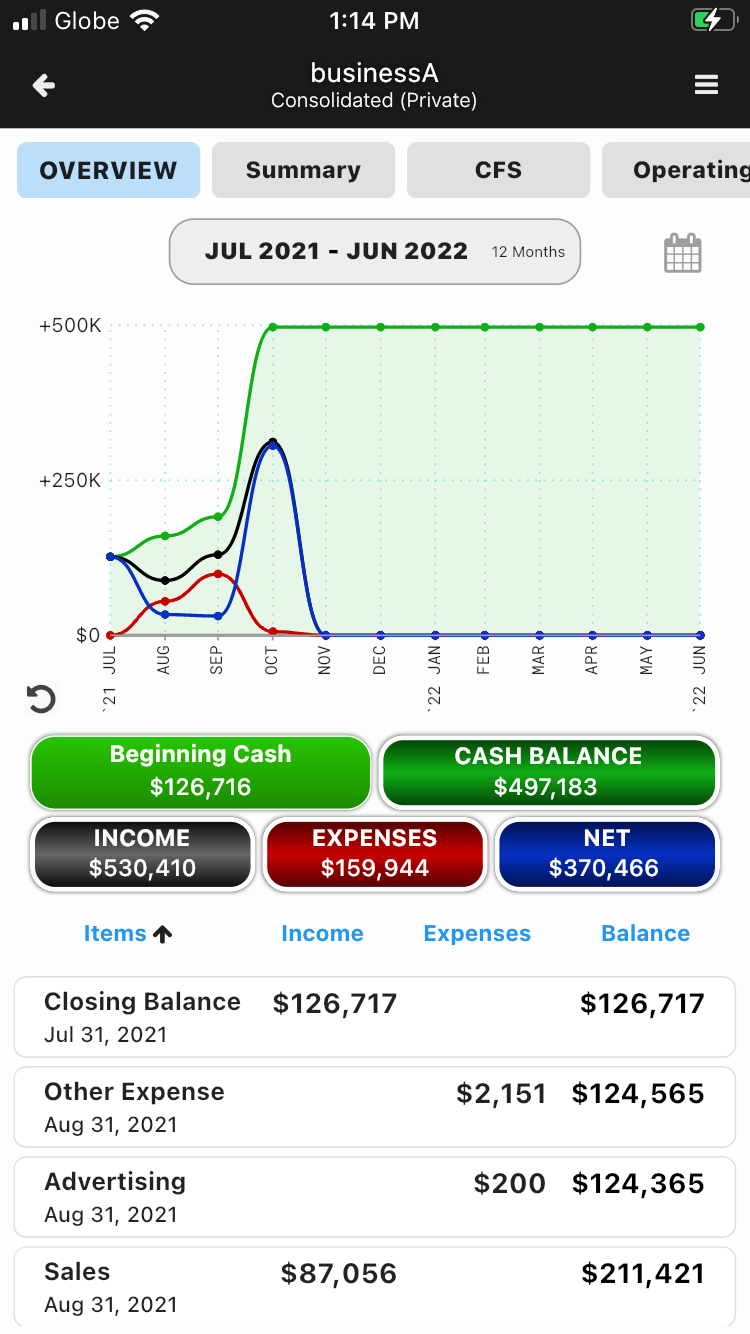Tap the dark green CASH BALANCE pill
Screen dimensions: 750x1334
tap(548, 772)
